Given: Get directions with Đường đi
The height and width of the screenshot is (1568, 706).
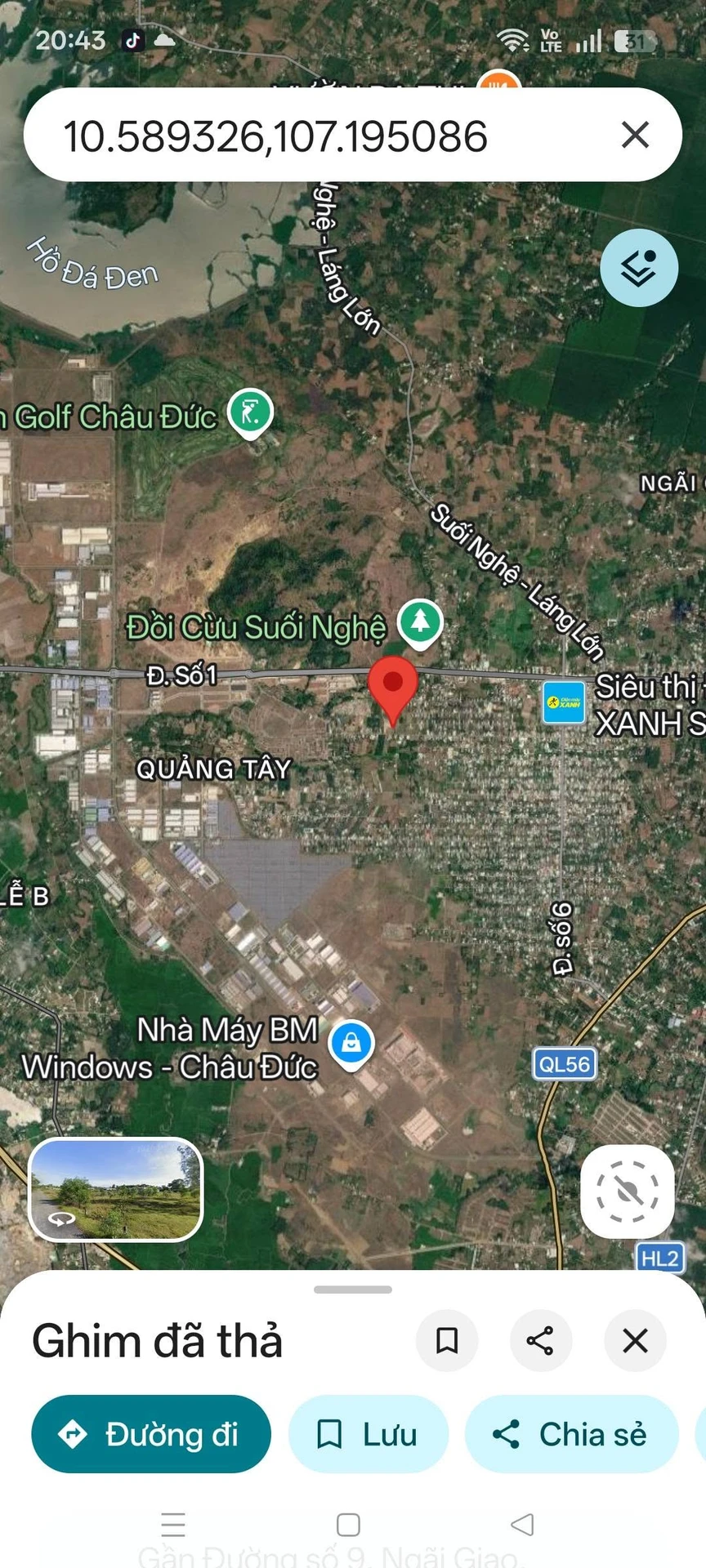Looking at the screenshot, I should 151,1434.
